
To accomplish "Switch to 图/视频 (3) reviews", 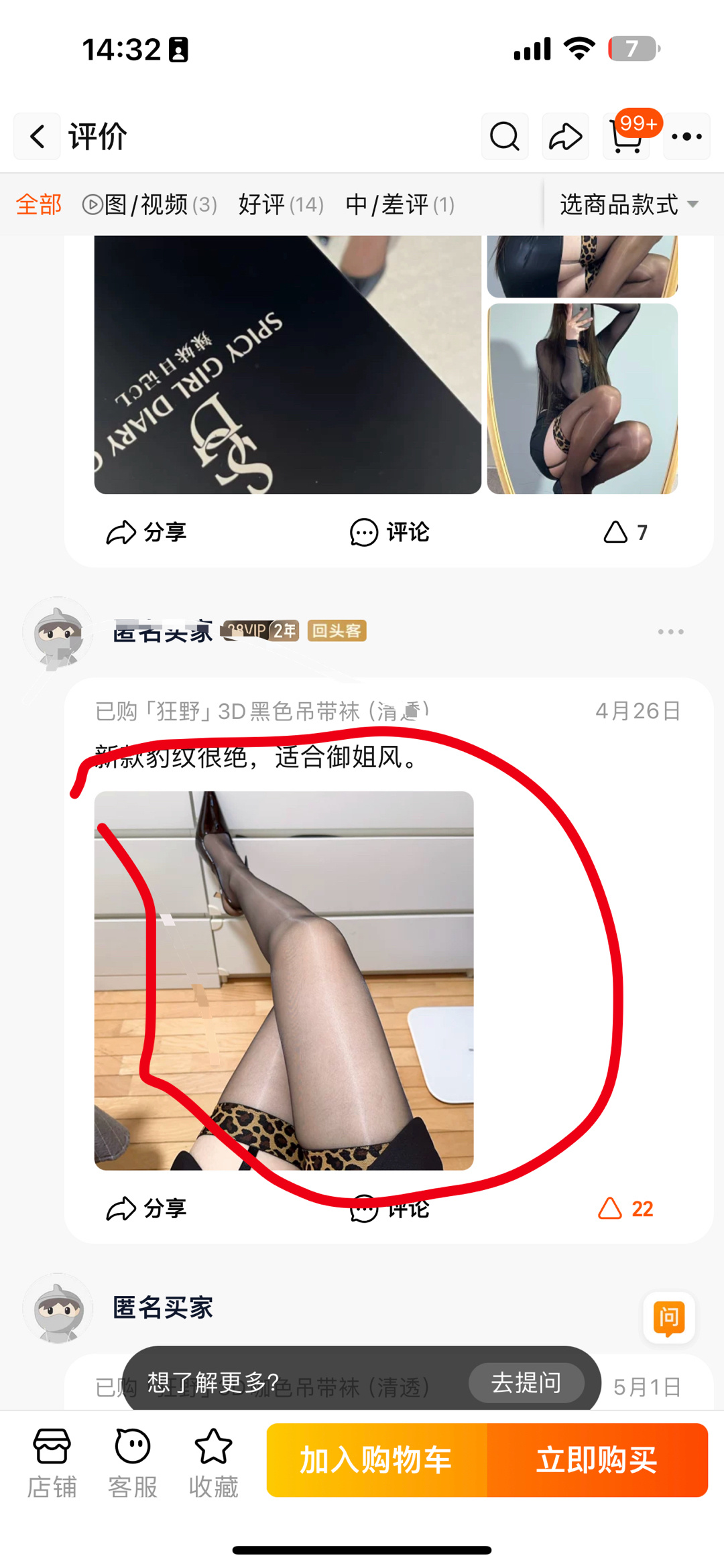I will coord(150,204).
